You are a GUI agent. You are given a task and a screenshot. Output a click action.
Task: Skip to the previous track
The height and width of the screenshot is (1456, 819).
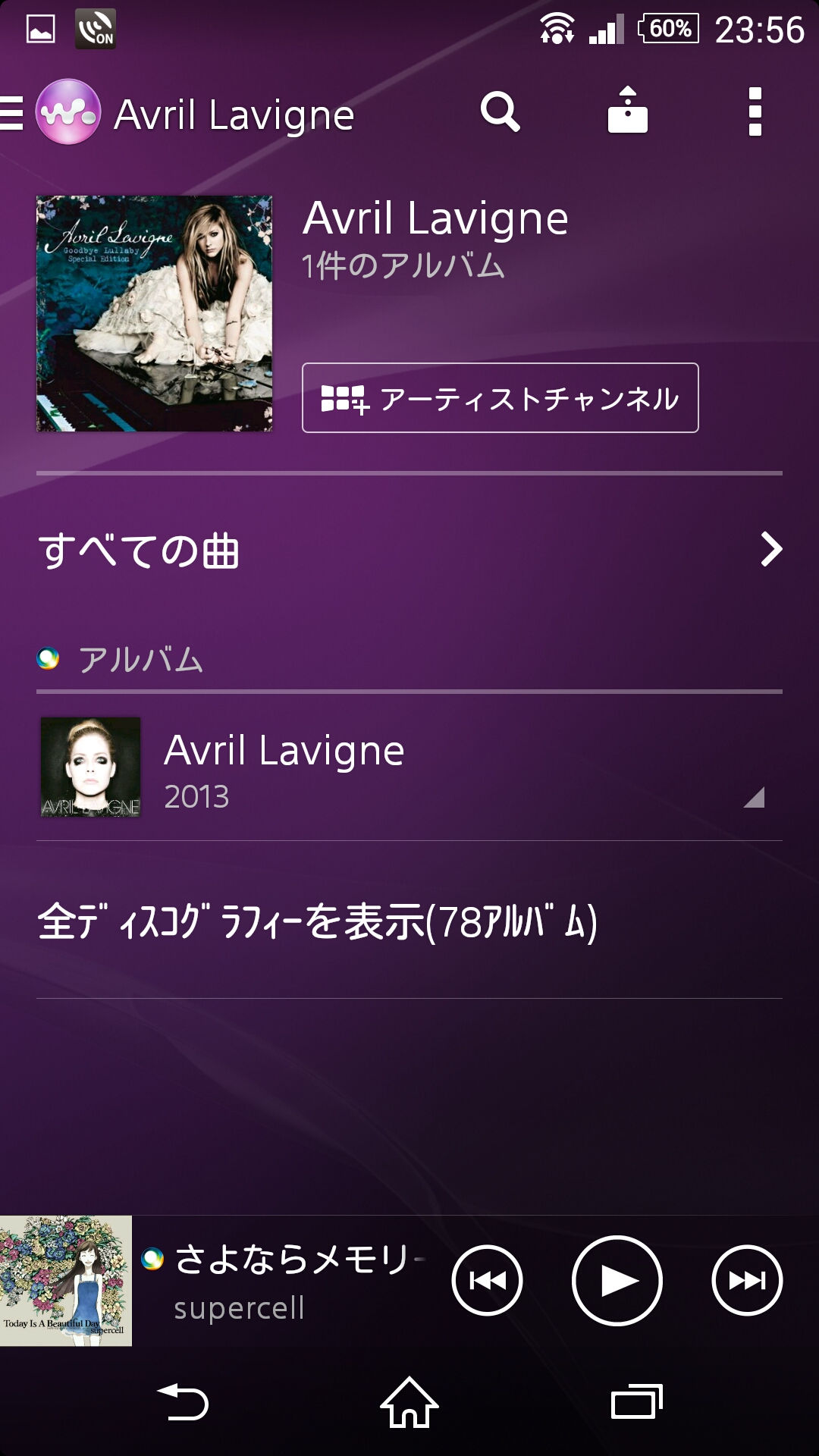click(487, 1281)
